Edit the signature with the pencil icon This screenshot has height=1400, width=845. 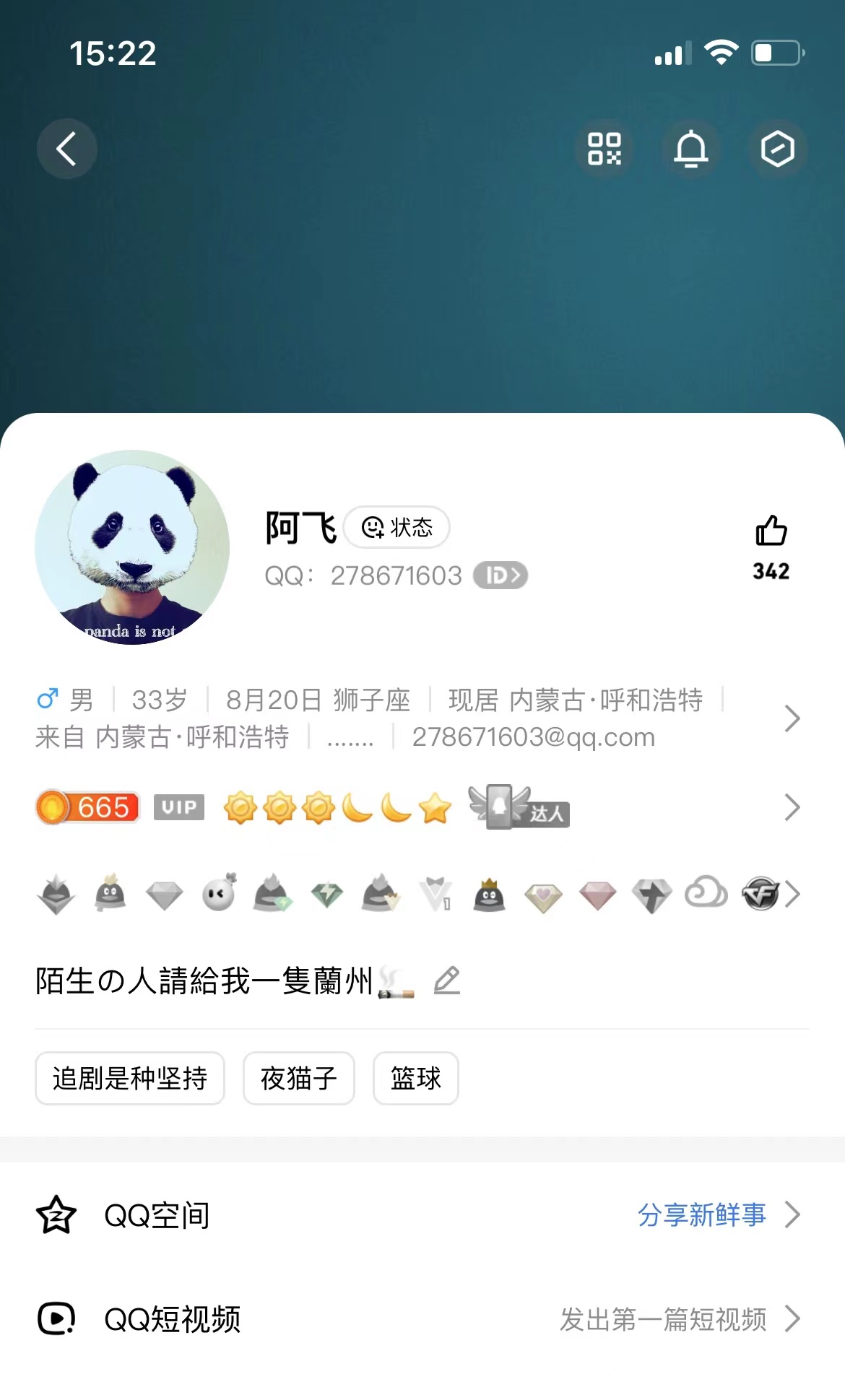click(447, 981)
